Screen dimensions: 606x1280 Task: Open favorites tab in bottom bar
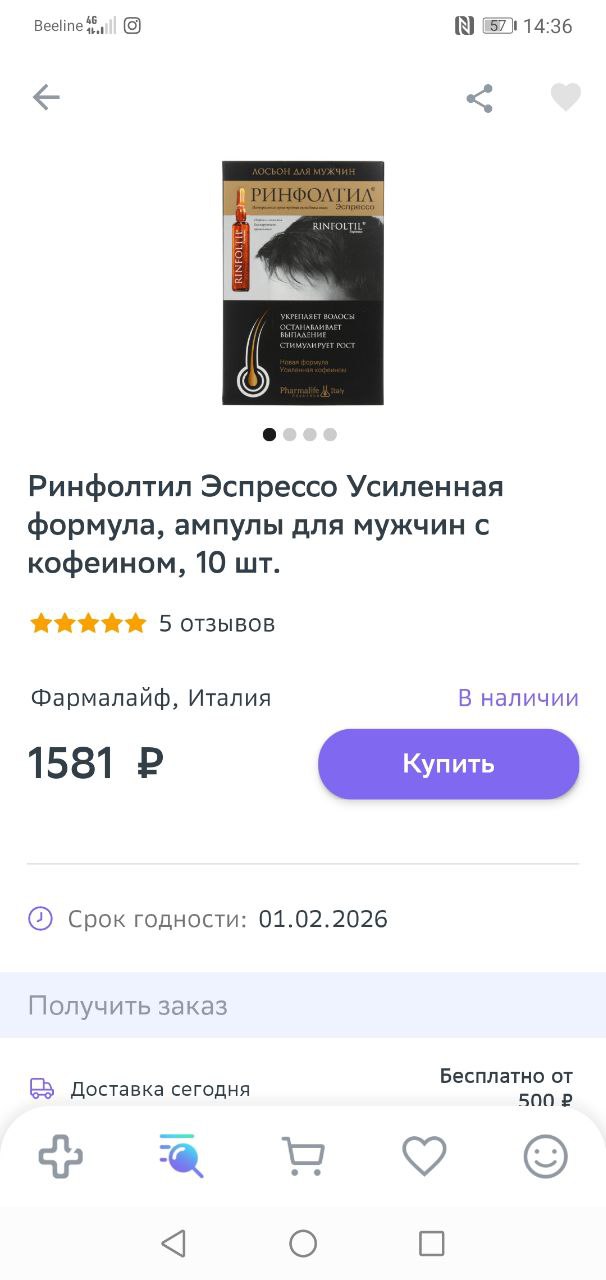[x=424, y=1157]
